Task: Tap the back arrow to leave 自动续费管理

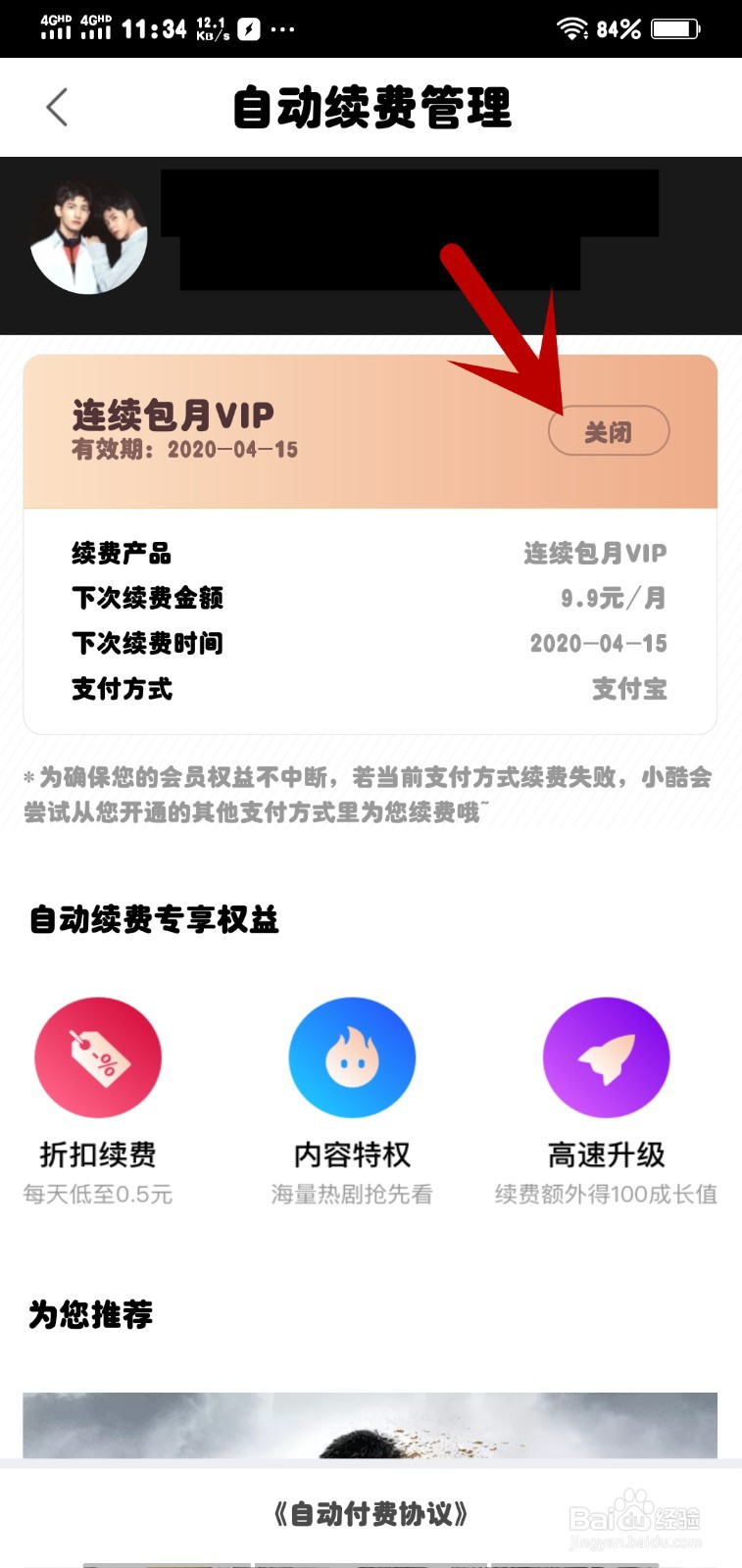Action: pos(57,107)
